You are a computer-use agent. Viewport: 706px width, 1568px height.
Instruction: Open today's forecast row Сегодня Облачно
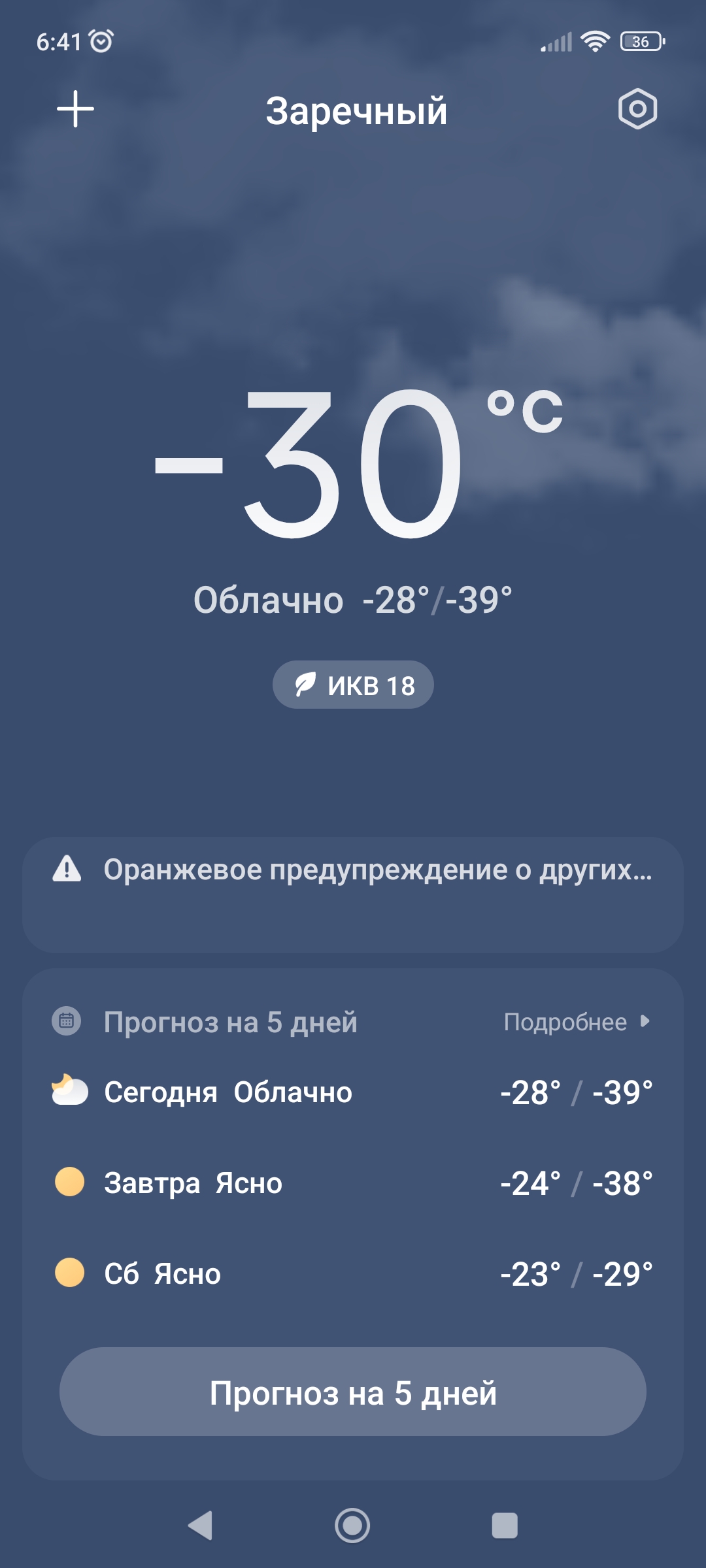click(x=353, y=1092)
